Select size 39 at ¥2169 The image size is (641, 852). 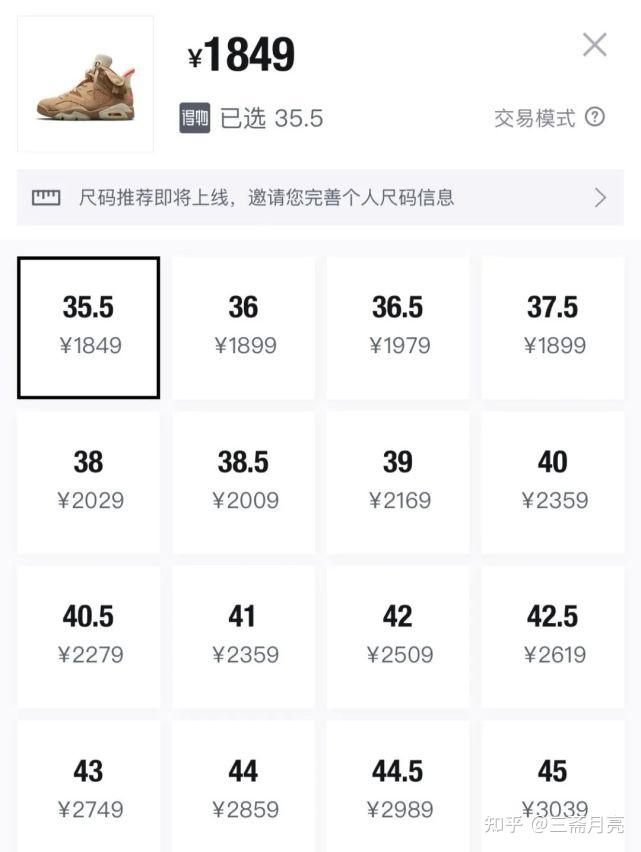[x=398, y=481]
